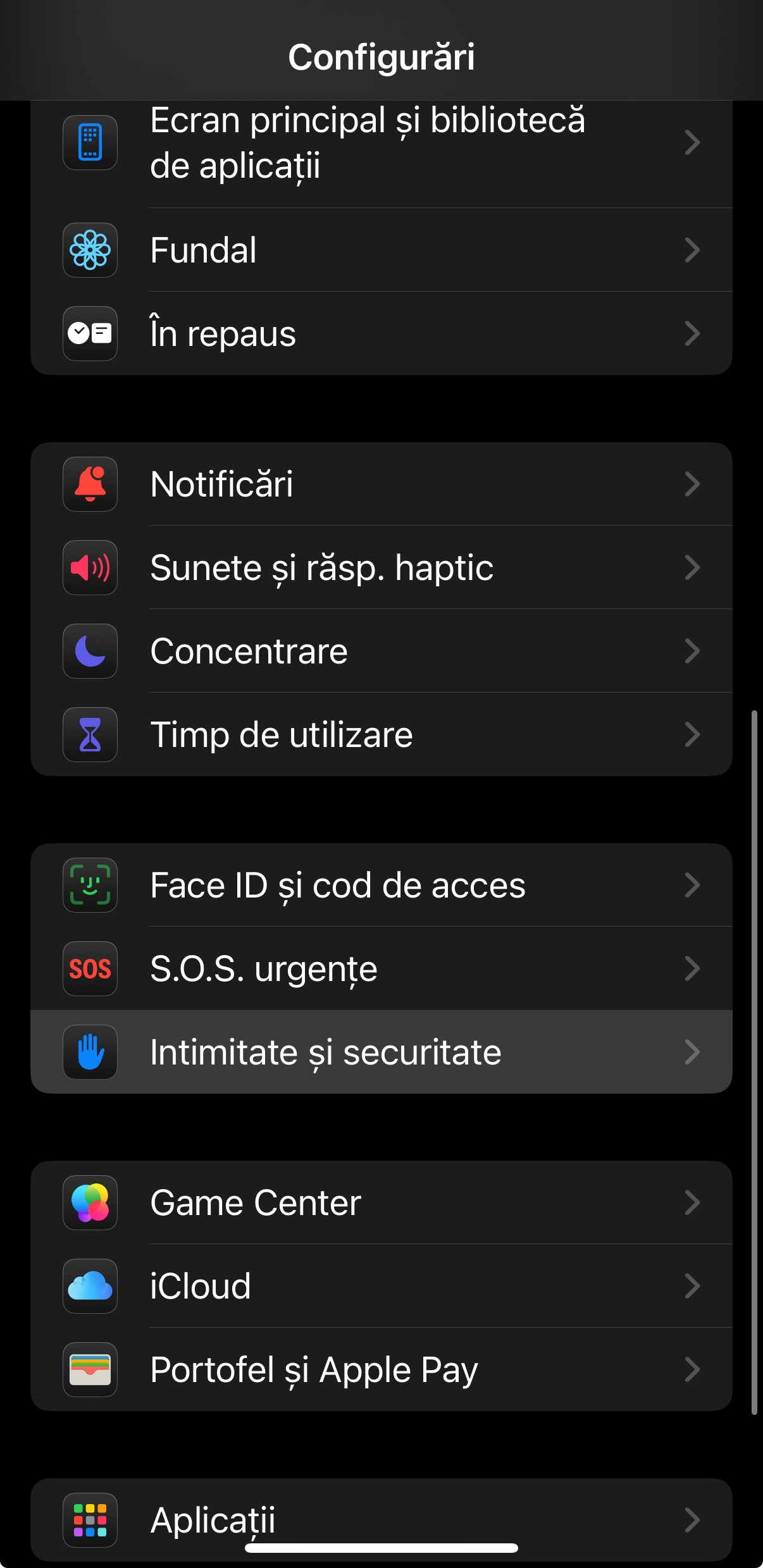Open Intimitate și securitate

[380, 1052]
